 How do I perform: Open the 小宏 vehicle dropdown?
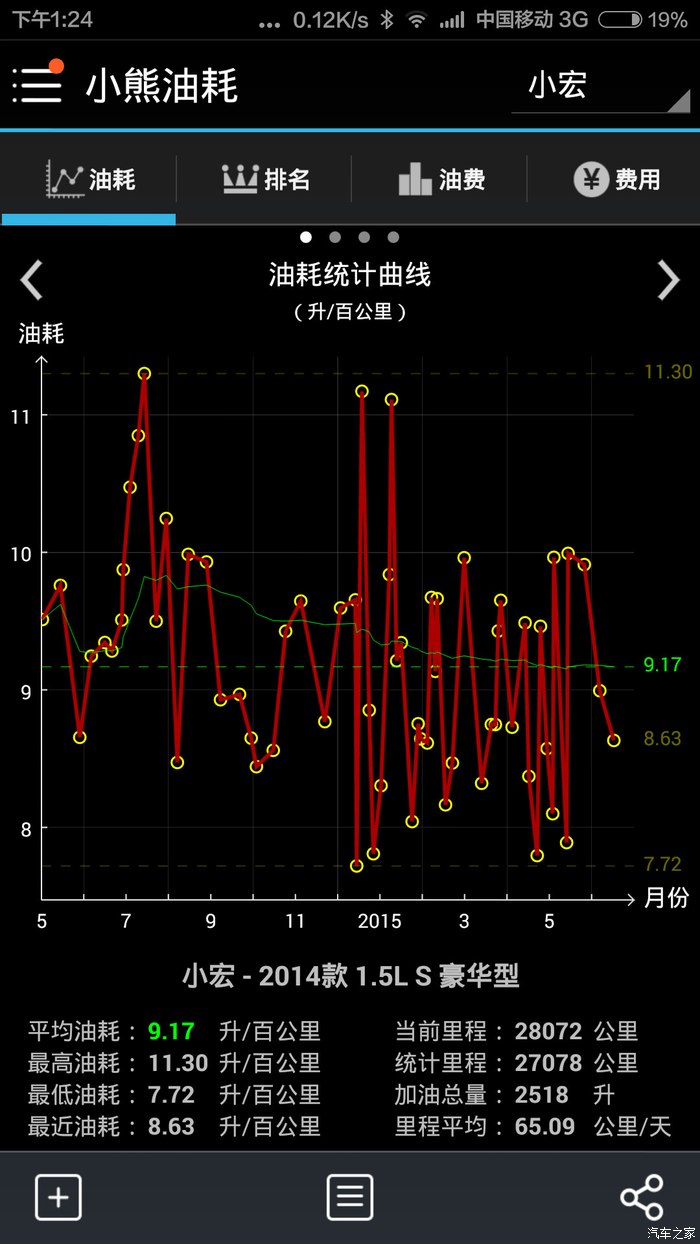point(600,86)
